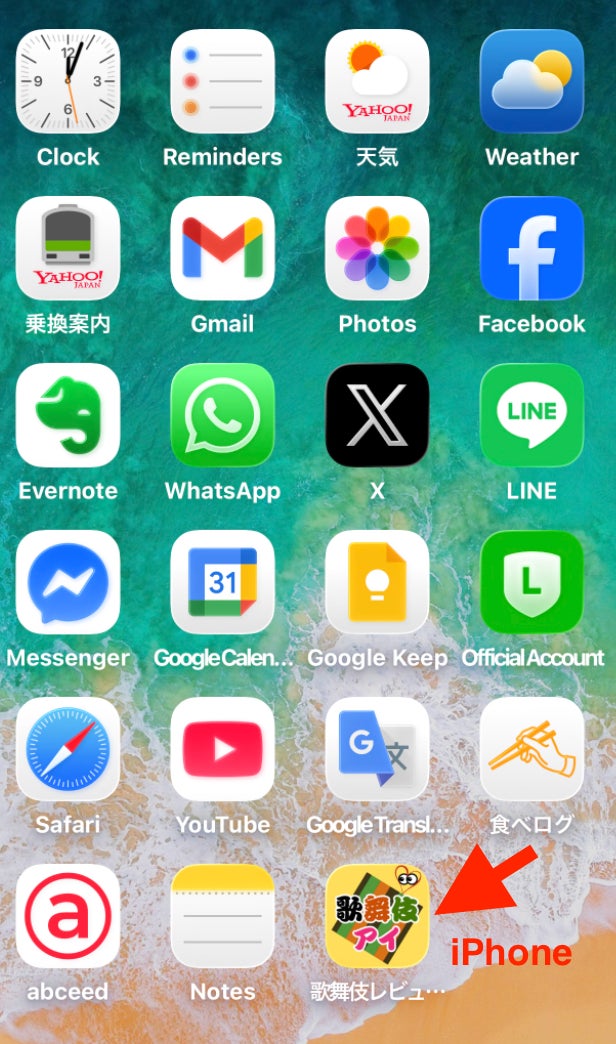Open the Apple Weather app
This screenshot has height=1044, width=616.
point(531,82)
